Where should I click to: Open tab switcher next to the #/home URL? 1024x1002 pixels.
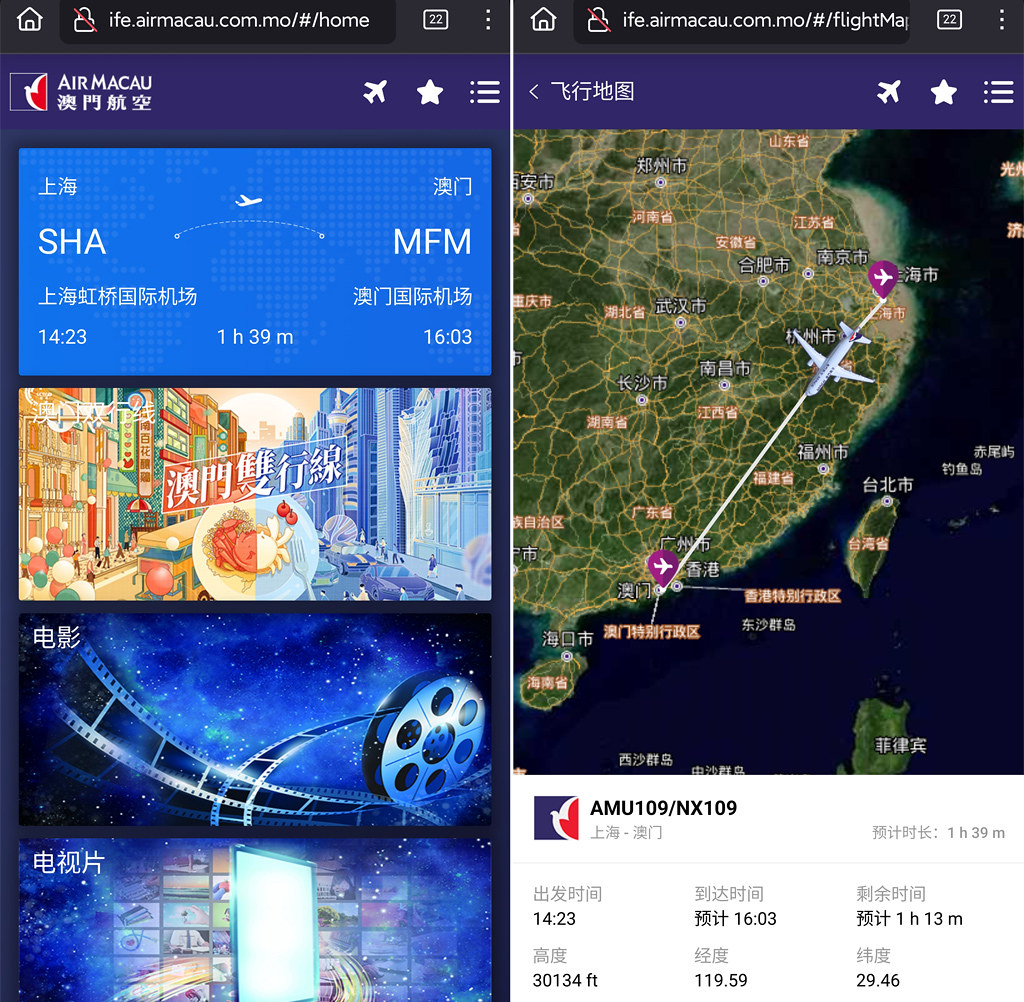pos(436,20)
